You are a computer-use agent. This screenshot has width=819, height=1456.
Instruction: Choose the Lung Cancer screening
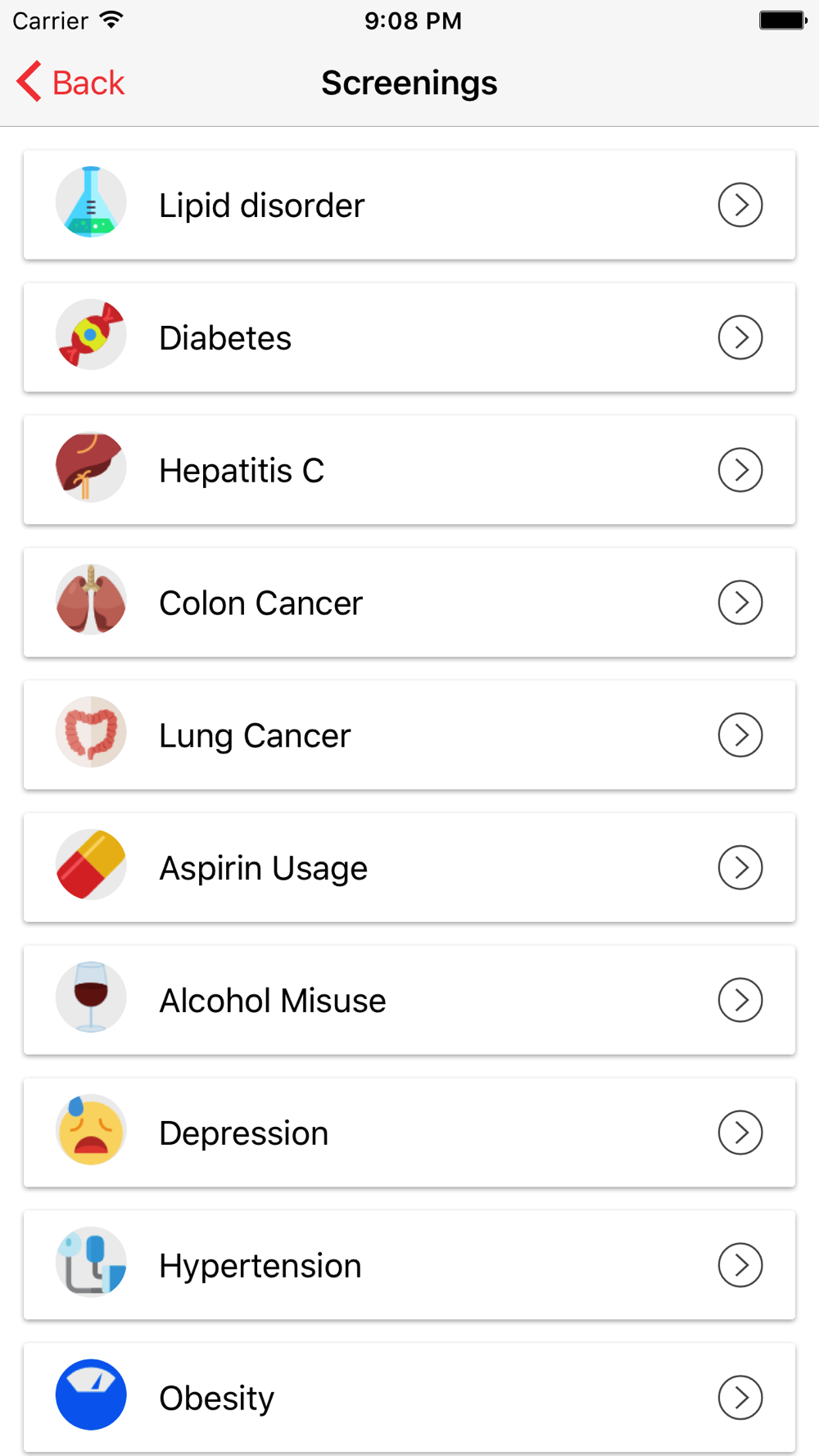pyautogui.click(x=409, y=735)
